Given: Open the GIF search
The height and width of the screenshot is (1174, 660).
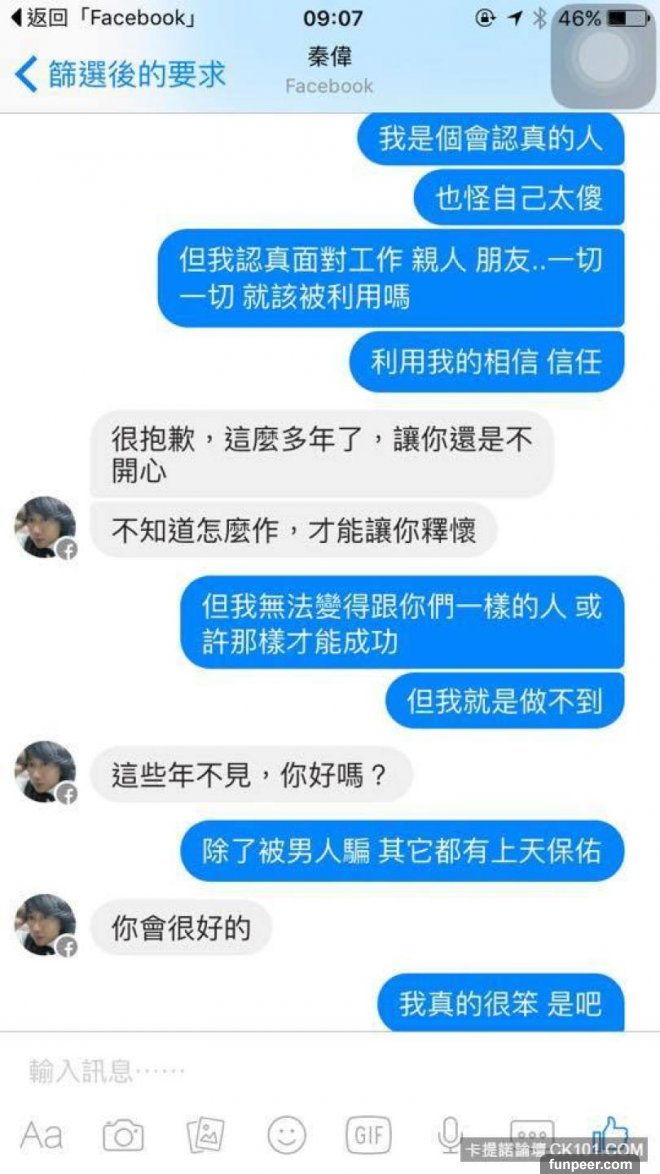Looking at the screenshot, I should click(368, 1135).
